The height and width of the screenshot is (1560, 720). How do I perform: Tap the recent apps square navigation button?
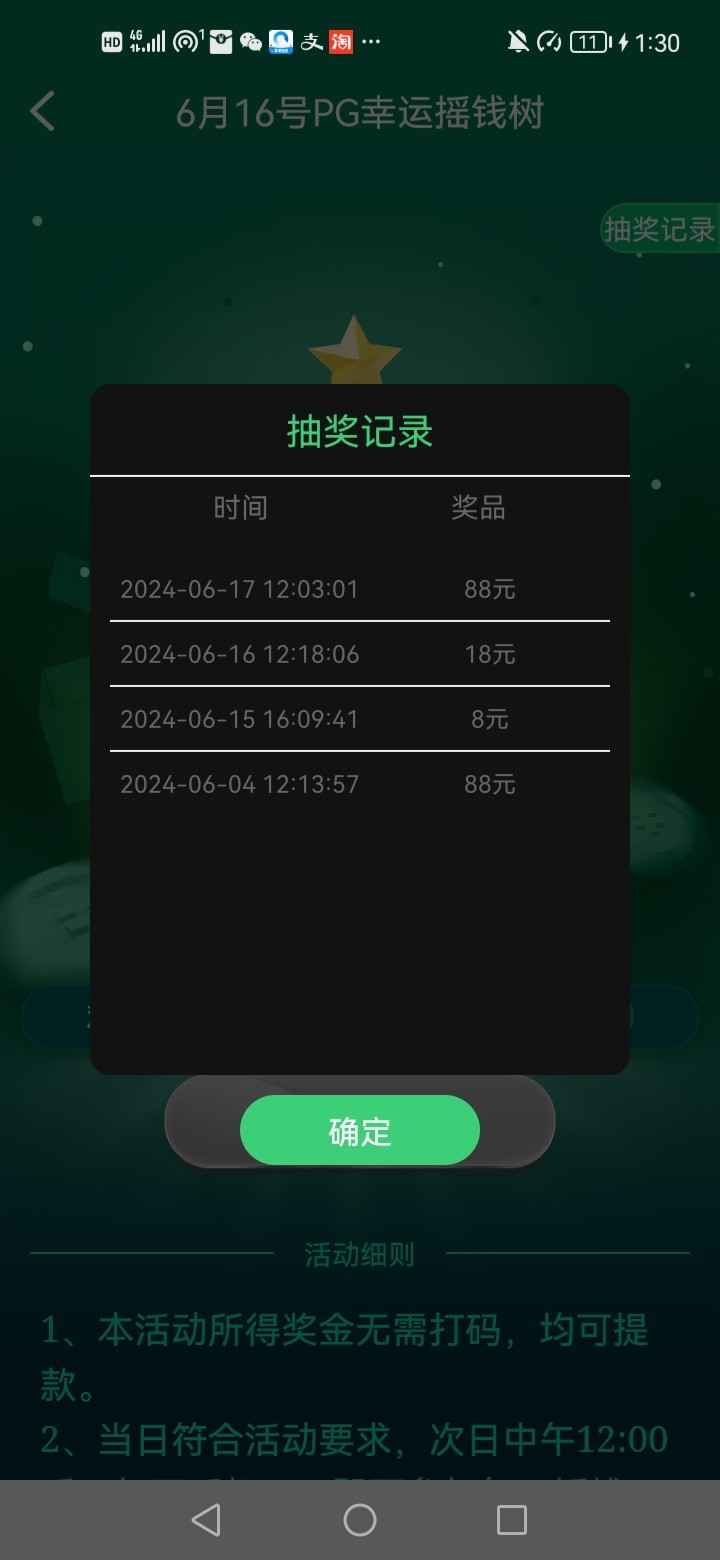[x=511, y=1518]
